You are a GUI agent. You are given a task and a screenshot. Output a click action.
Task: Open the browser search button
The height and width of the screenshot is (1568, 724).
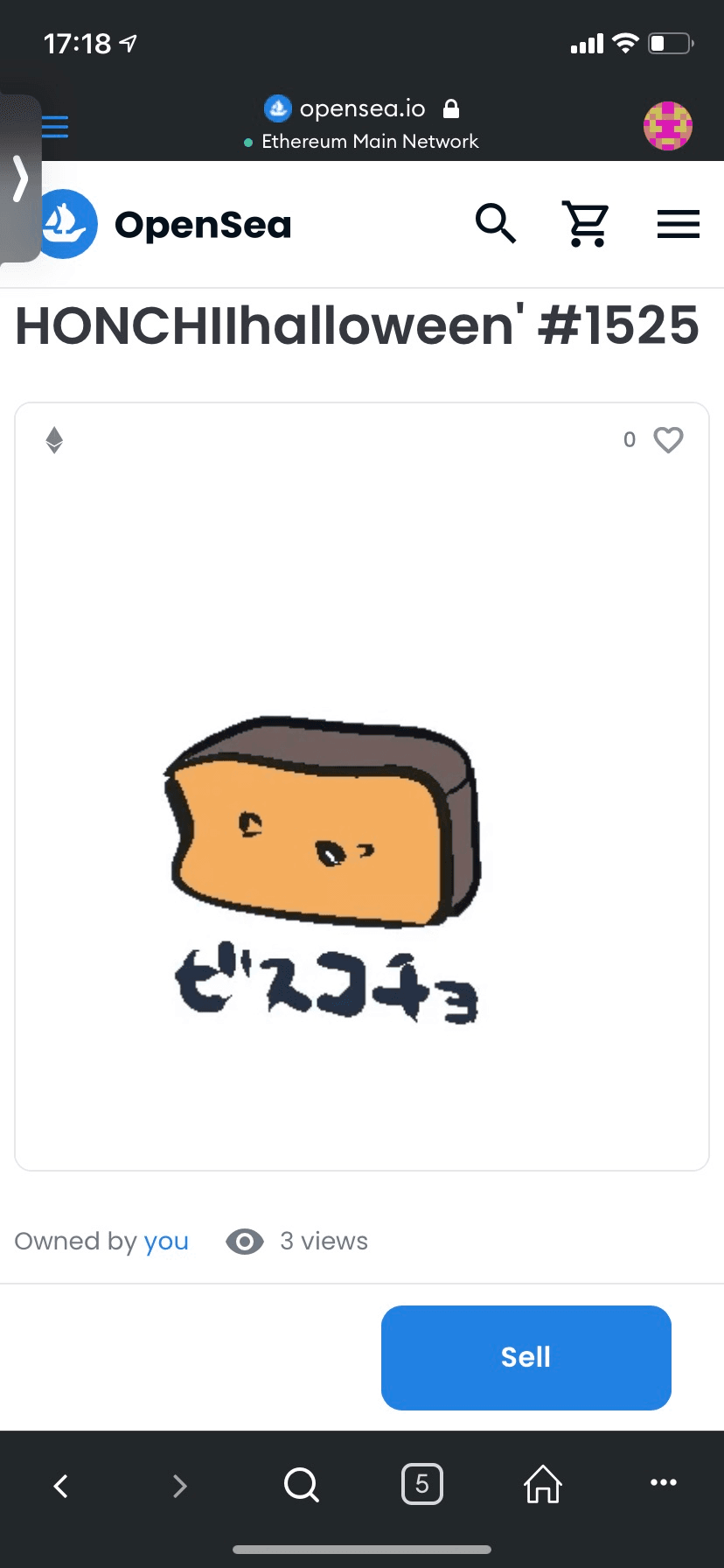pos(301,1485)
